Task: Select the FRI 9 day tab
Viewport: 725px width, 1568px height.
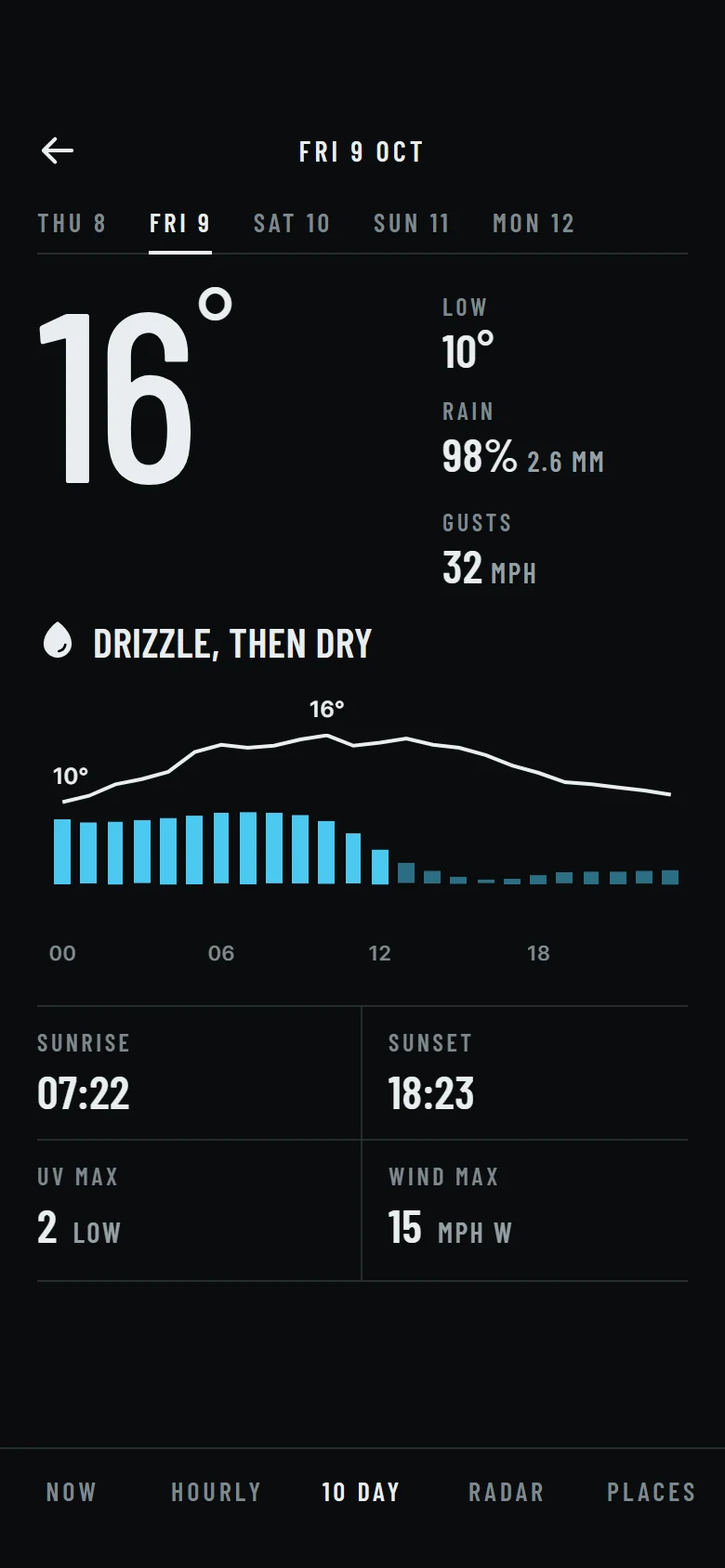Action: point(180,224)
